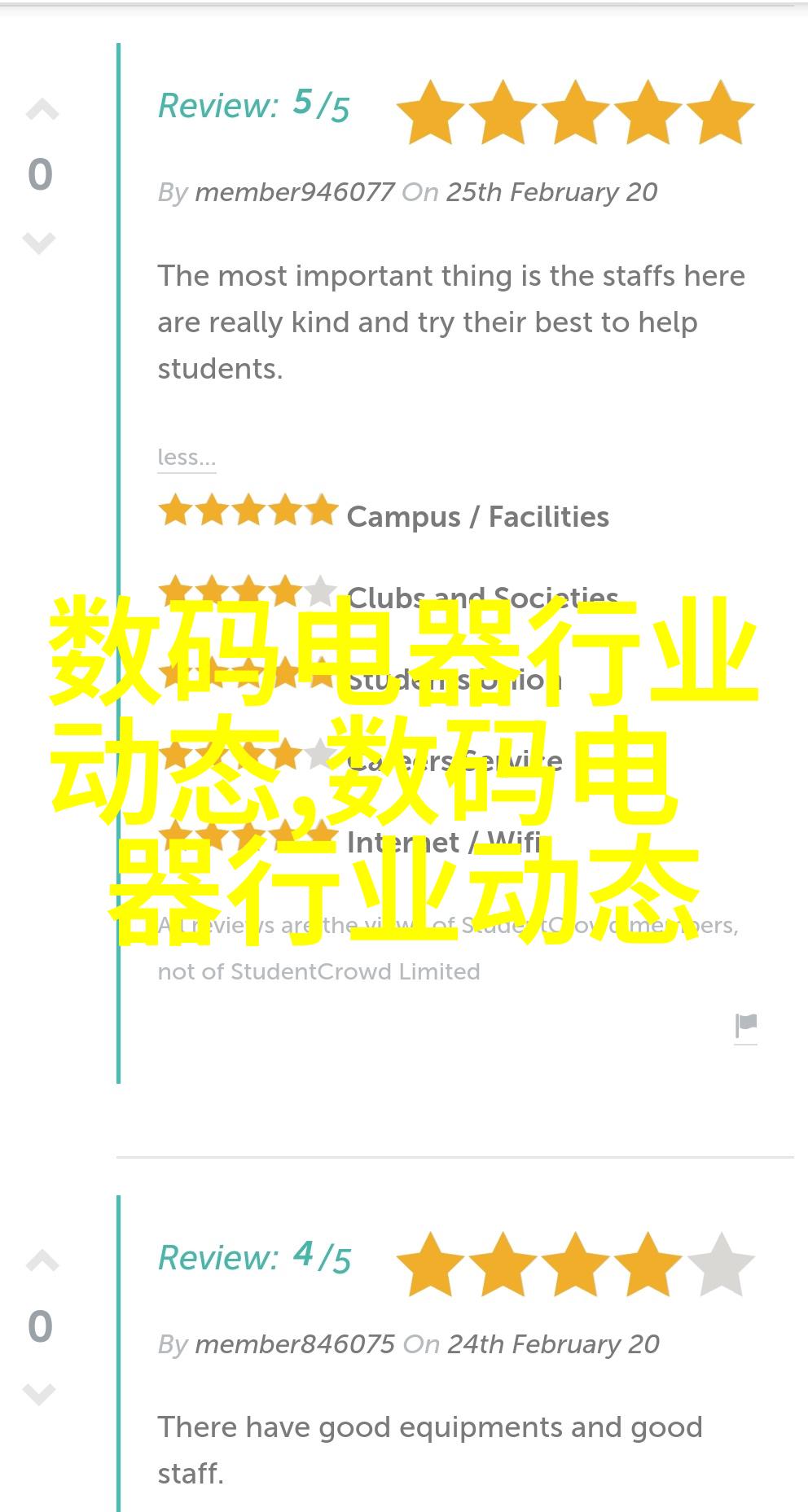
Task: Flag the review by member946077
Action: pos(746,1027)
